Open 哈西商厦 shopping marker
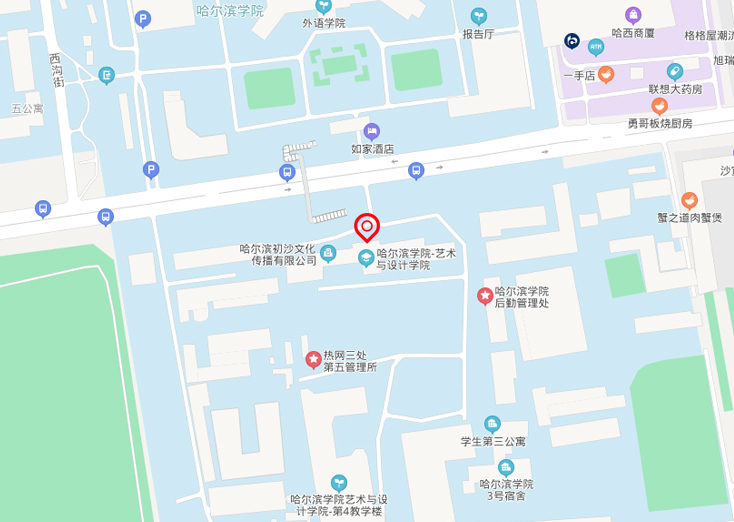The height and width of the screenshot is (522, 734). pos(633,15)
